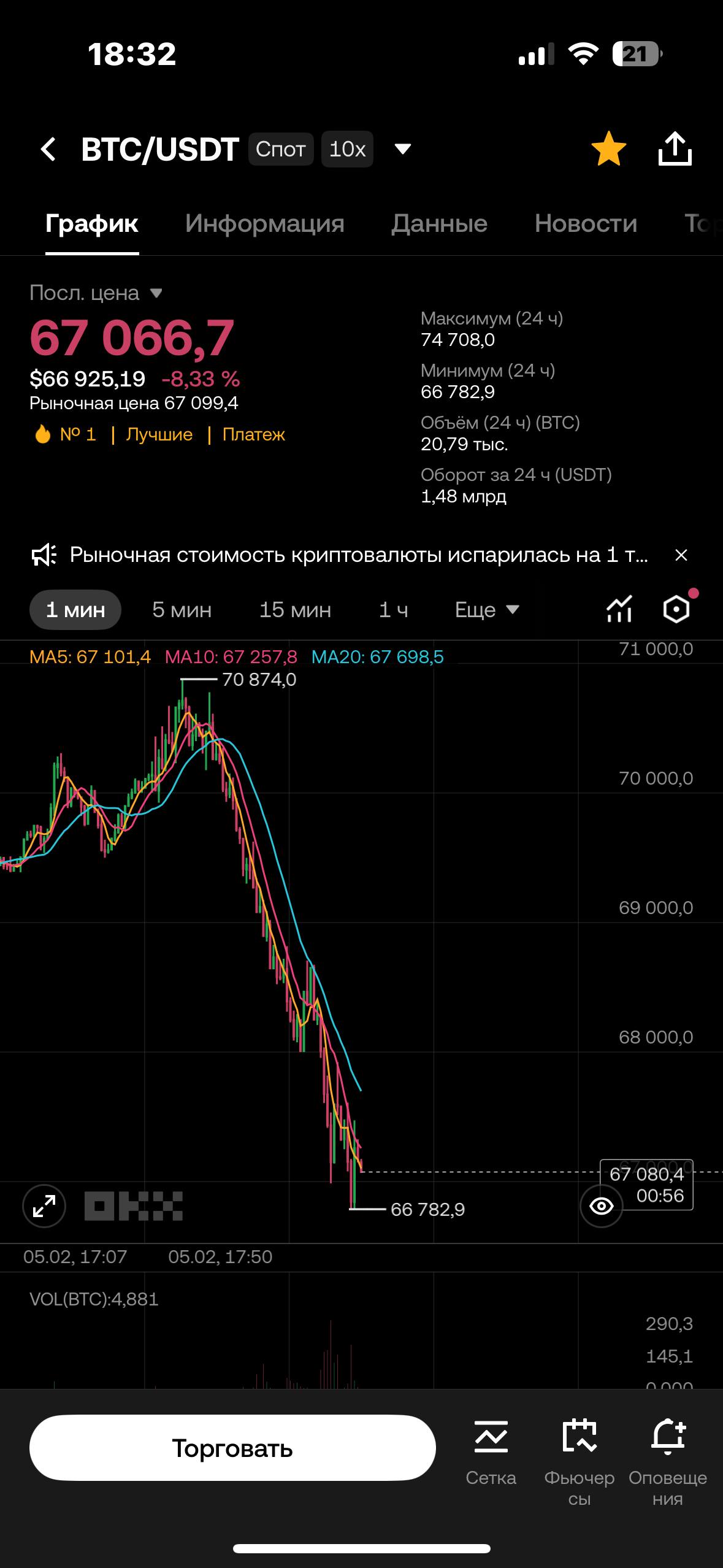
Task: Open the Оповещения alerts option
Action: [668, 1462]
